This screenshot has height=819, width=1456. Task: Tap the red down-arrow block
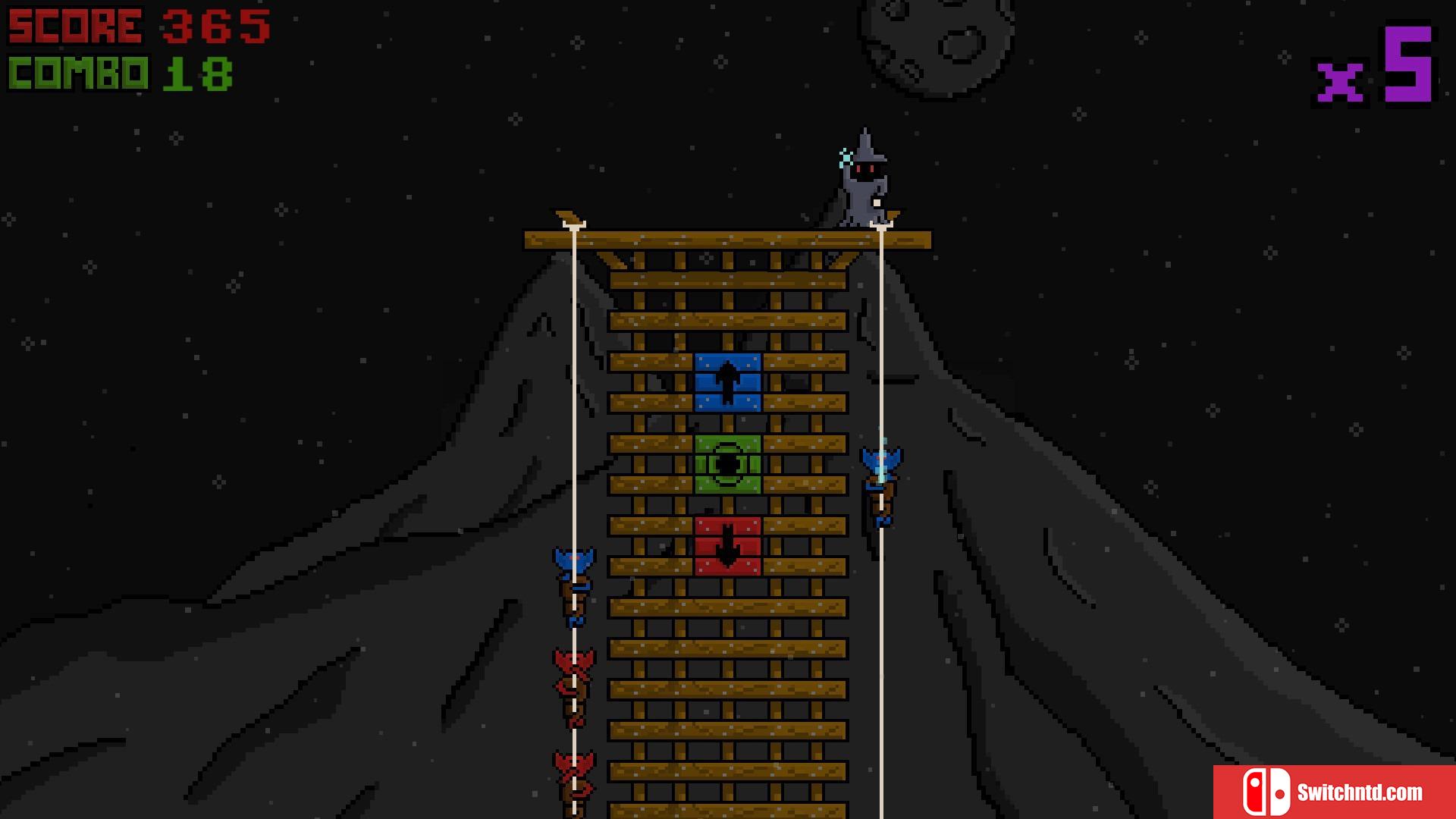tap(727, 546)
